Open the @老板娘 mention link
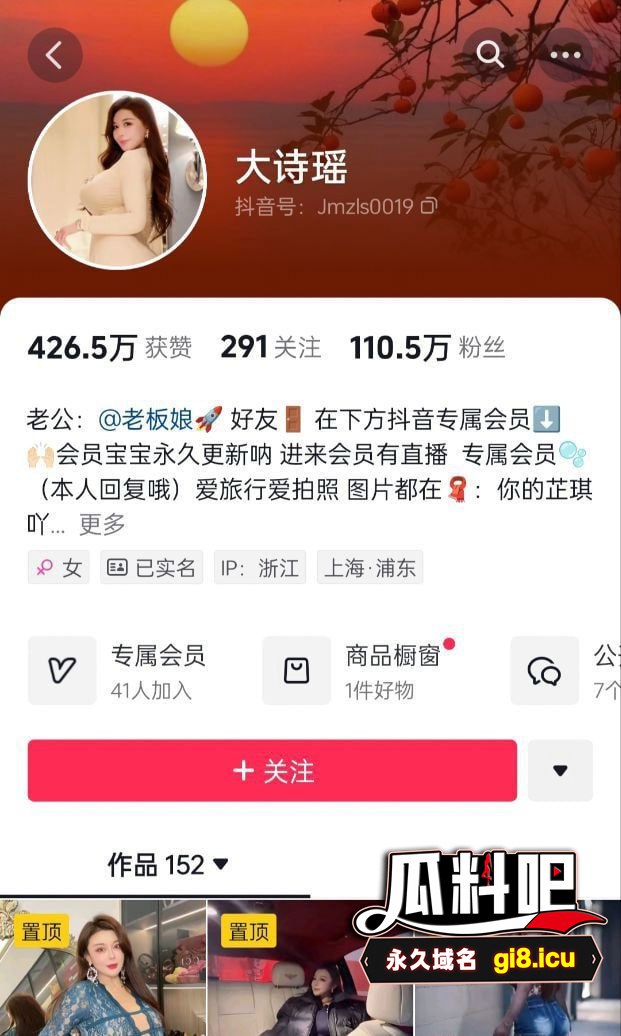Viewport: 621px width, 1036px height. pyautogui.click(x=146, y=418)
